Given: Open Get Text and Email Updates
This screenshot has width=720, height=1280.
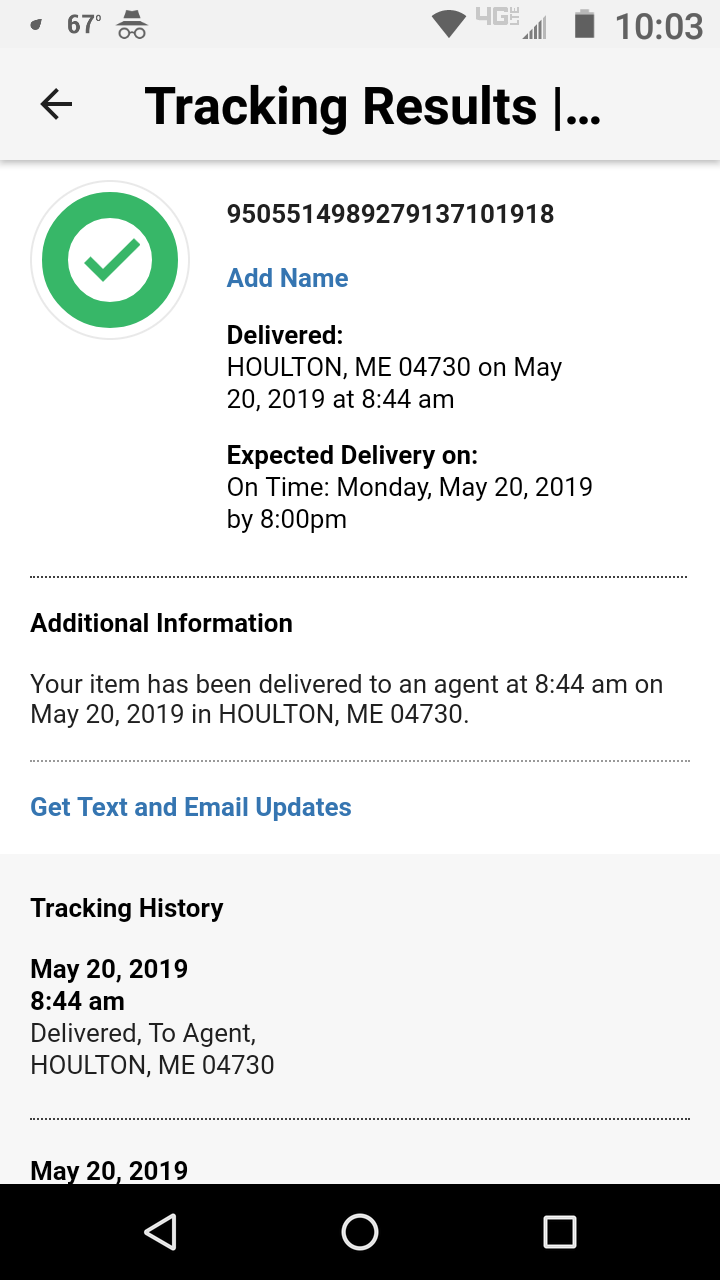Looking at the screenshot, I should point(191,807).
